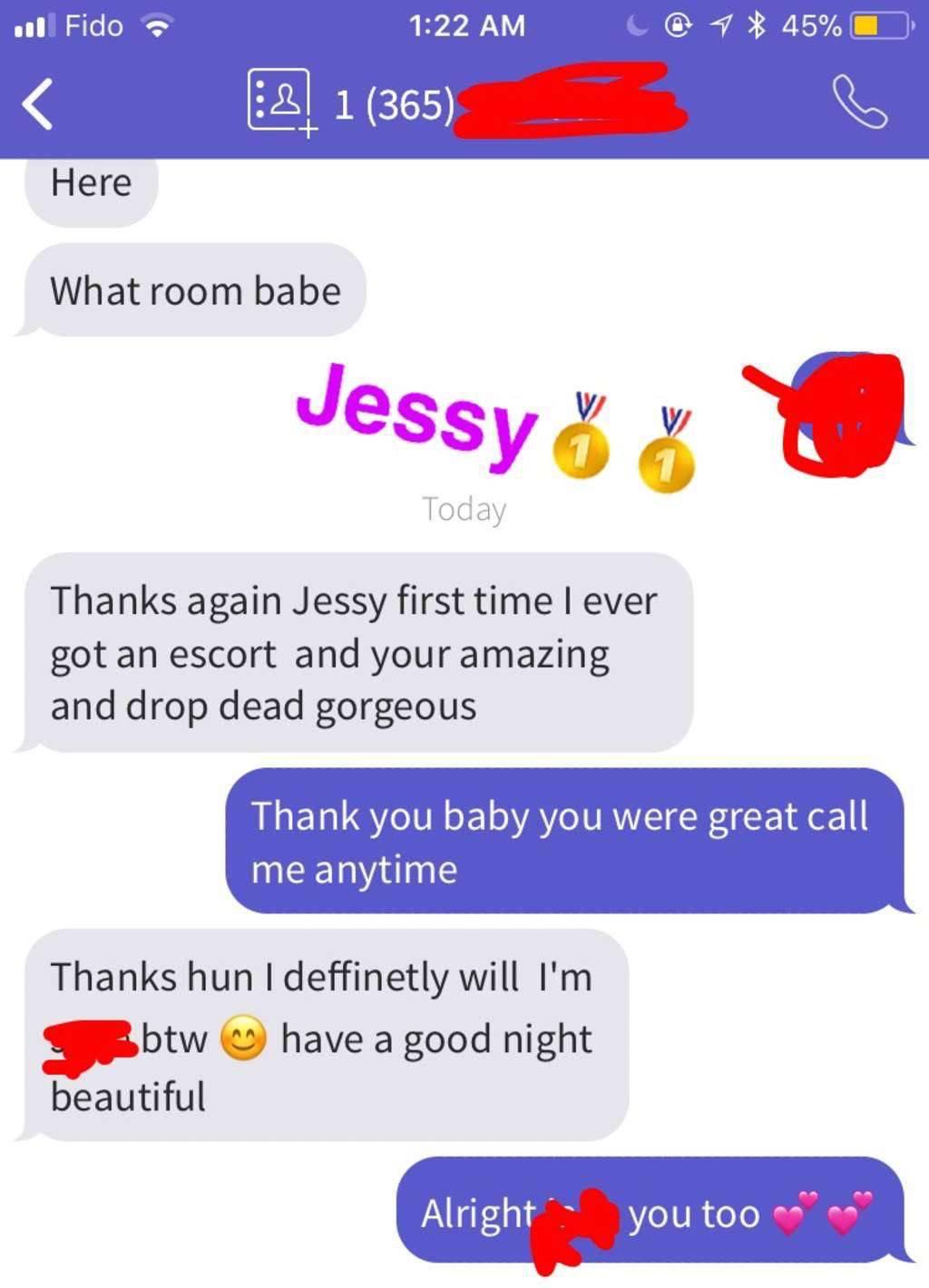
Task: Call this number with the phone icon
Action: coord(858,102)
